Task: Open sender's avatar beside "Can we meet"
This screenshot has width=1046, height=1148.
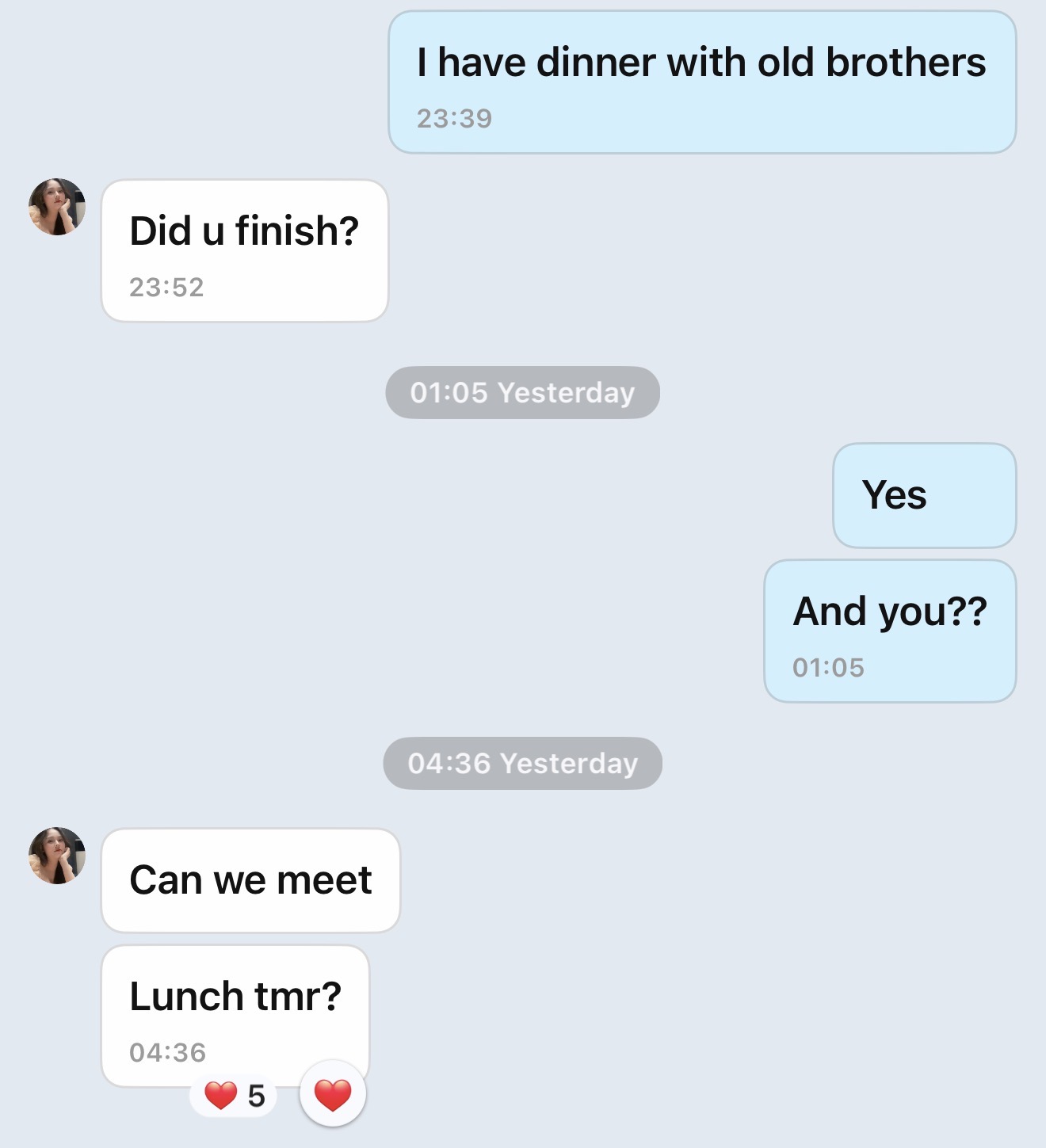Action: point(57,856)
